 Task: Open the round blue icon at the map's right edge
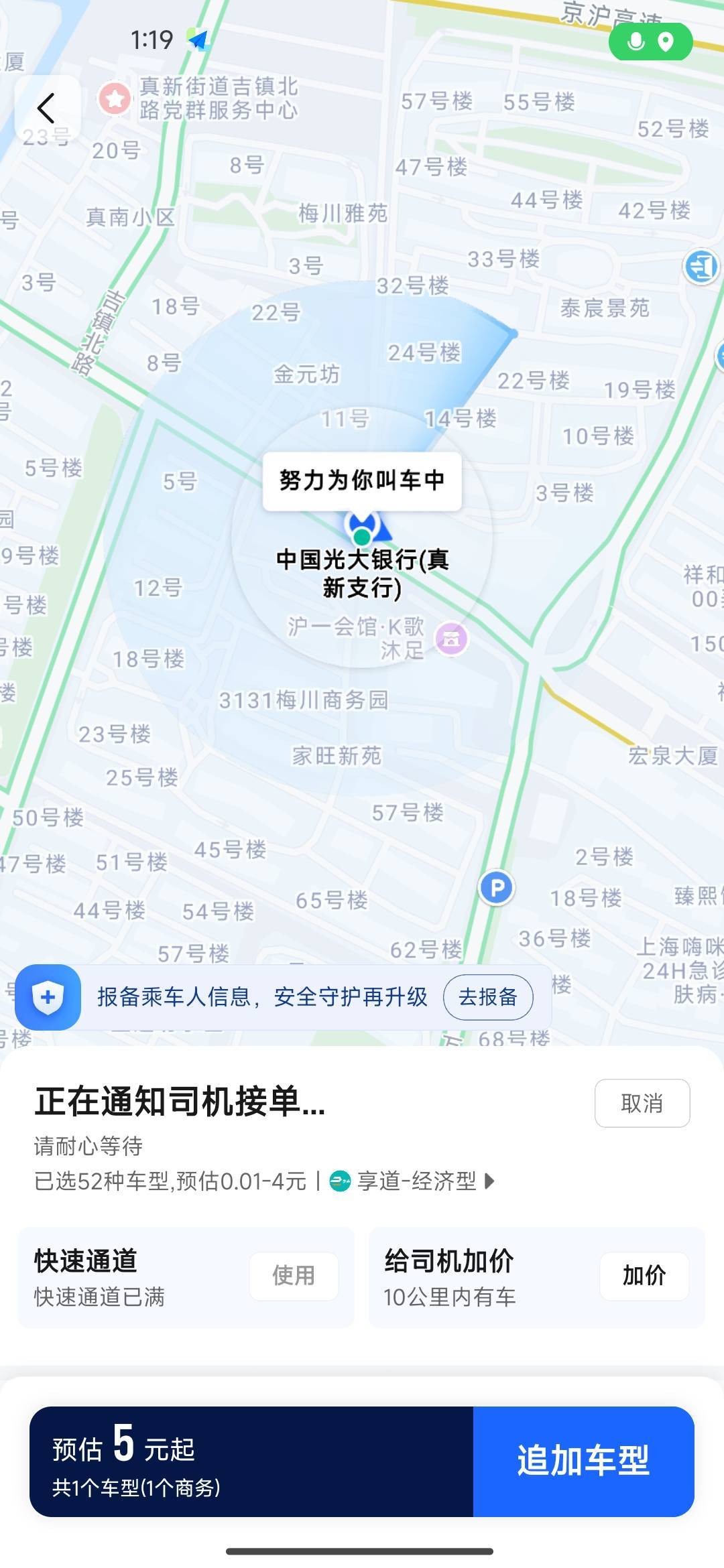[701, 267]
